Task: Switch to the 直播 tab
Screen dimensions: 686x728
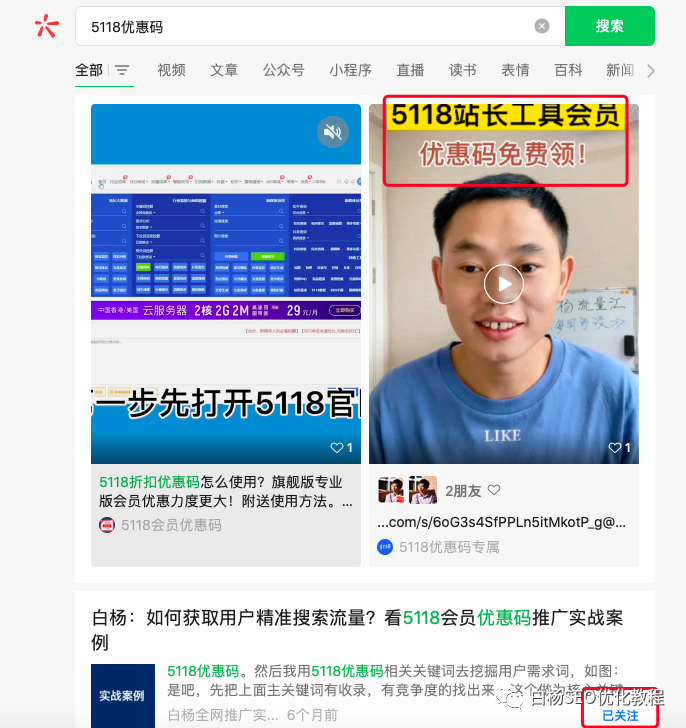Action: point(410,70)
